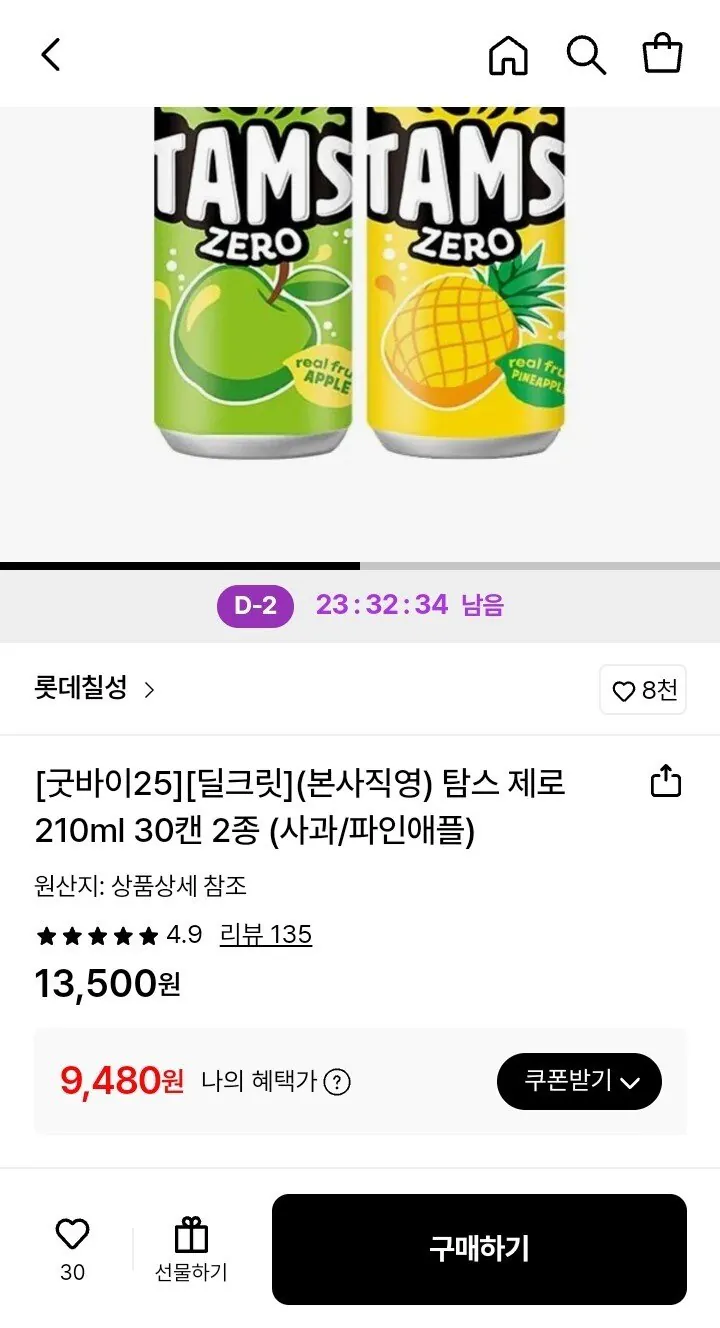
Task: Tap the back arrow icon
Action: 52,55
